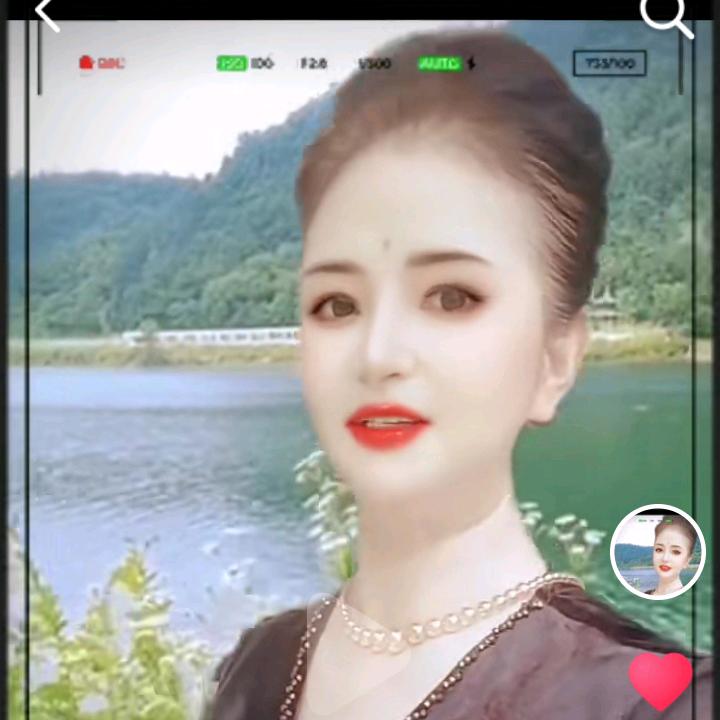Open the creator's round profile picture
The width and height of the screenshot is (720, 720).
[x=658, y=552]
